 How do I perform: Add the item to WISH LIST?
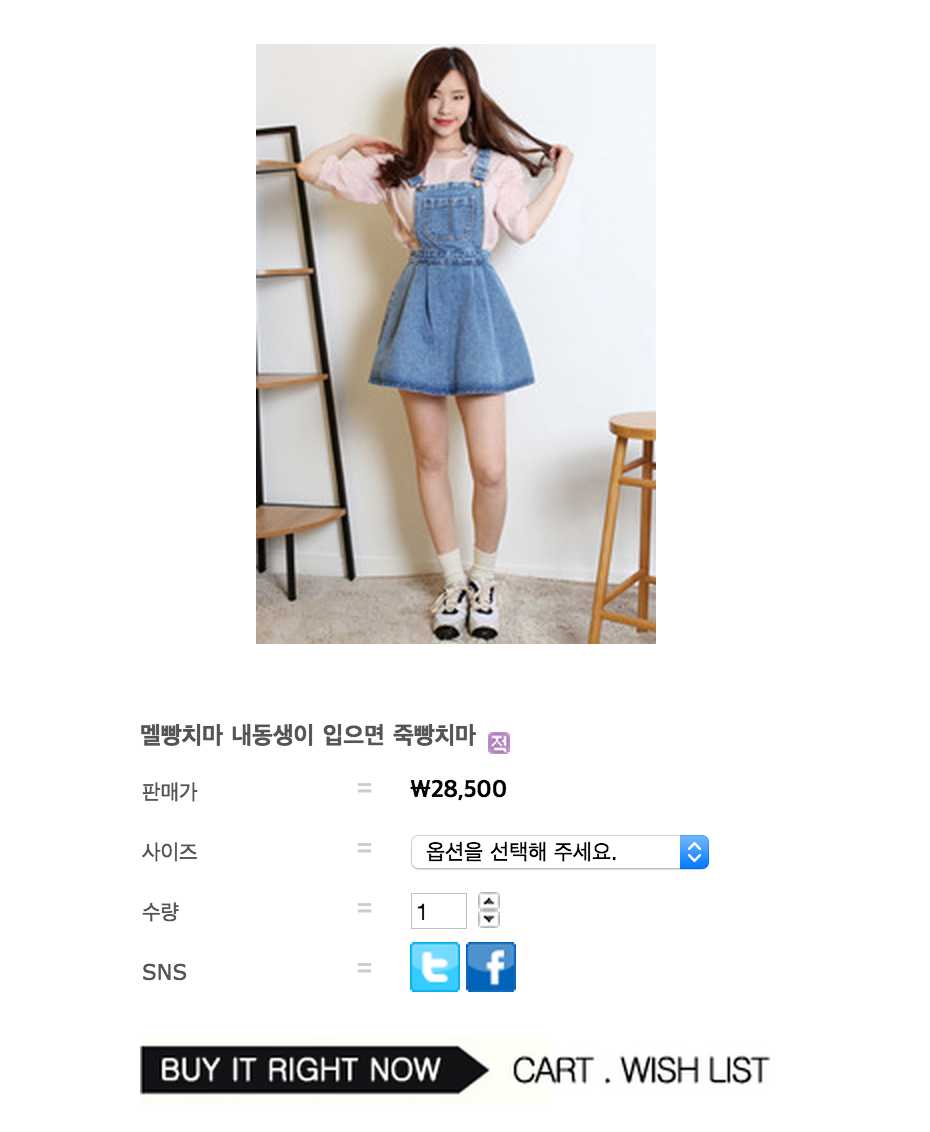[x=694, y=1070]
